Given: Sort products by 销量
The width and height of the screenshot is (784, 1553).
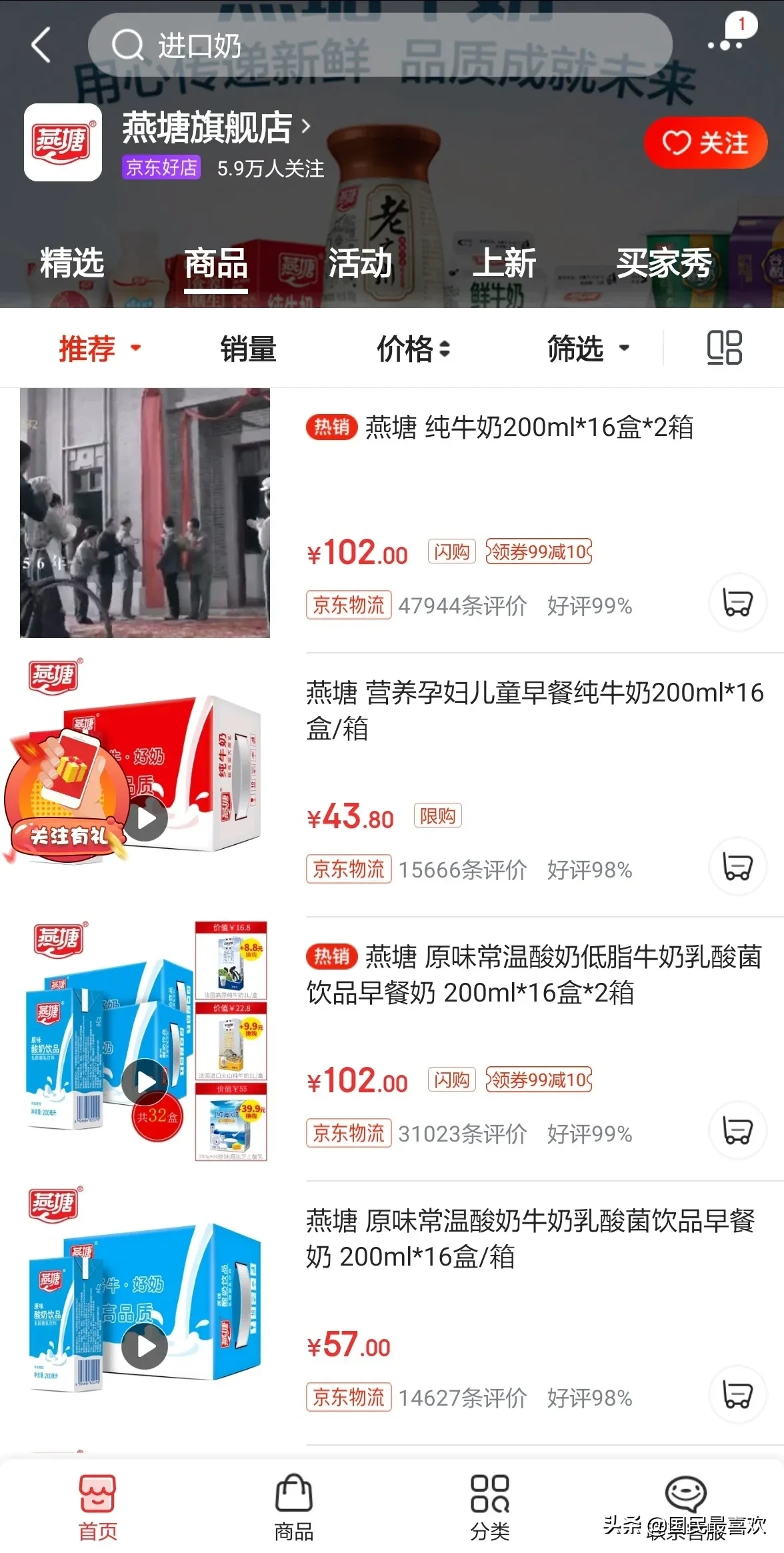Looking at the screenshot, I should tap(248, 348).
